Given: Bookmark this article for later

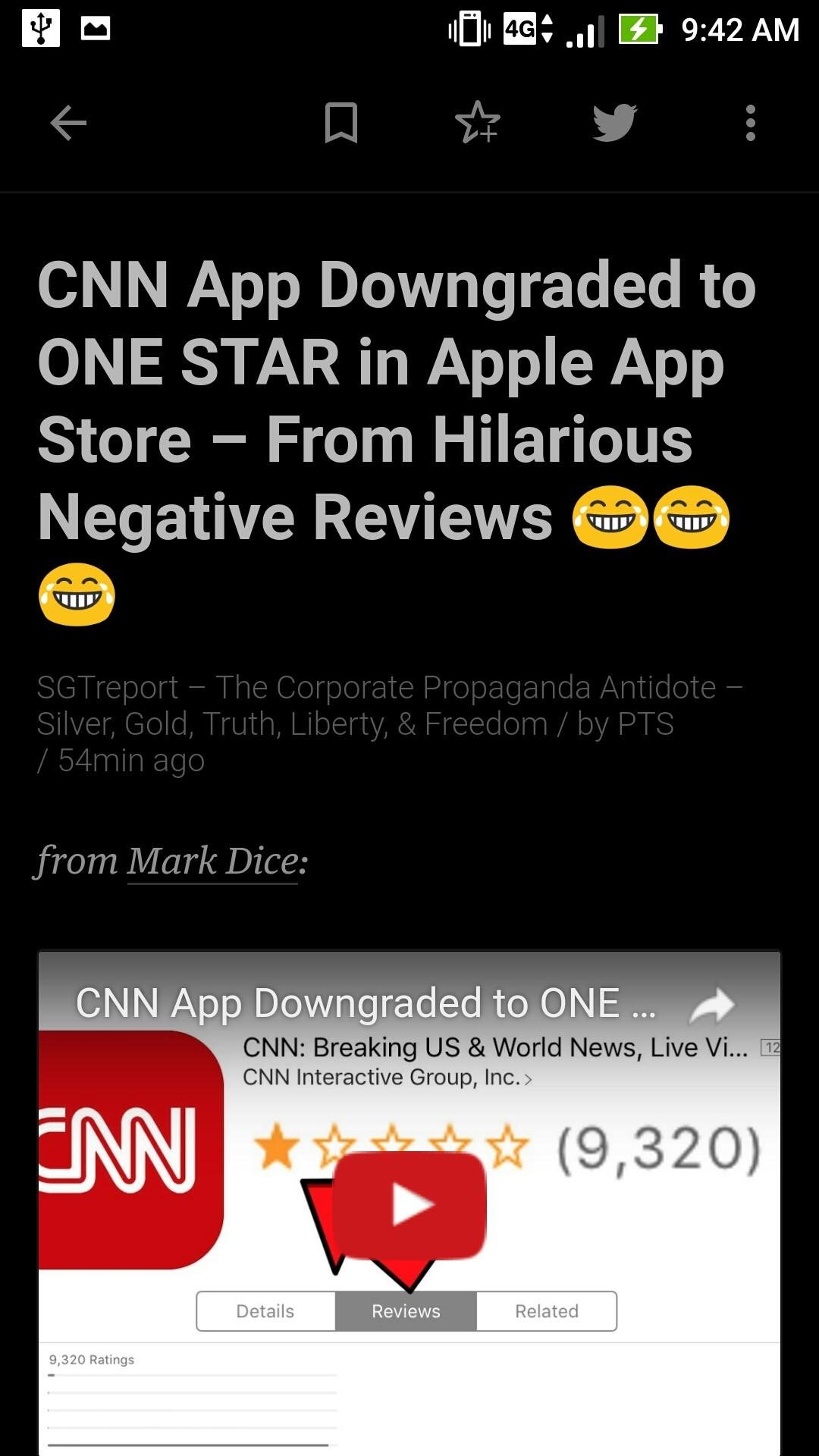Looking at the screenshot, I should coord(341,123).
